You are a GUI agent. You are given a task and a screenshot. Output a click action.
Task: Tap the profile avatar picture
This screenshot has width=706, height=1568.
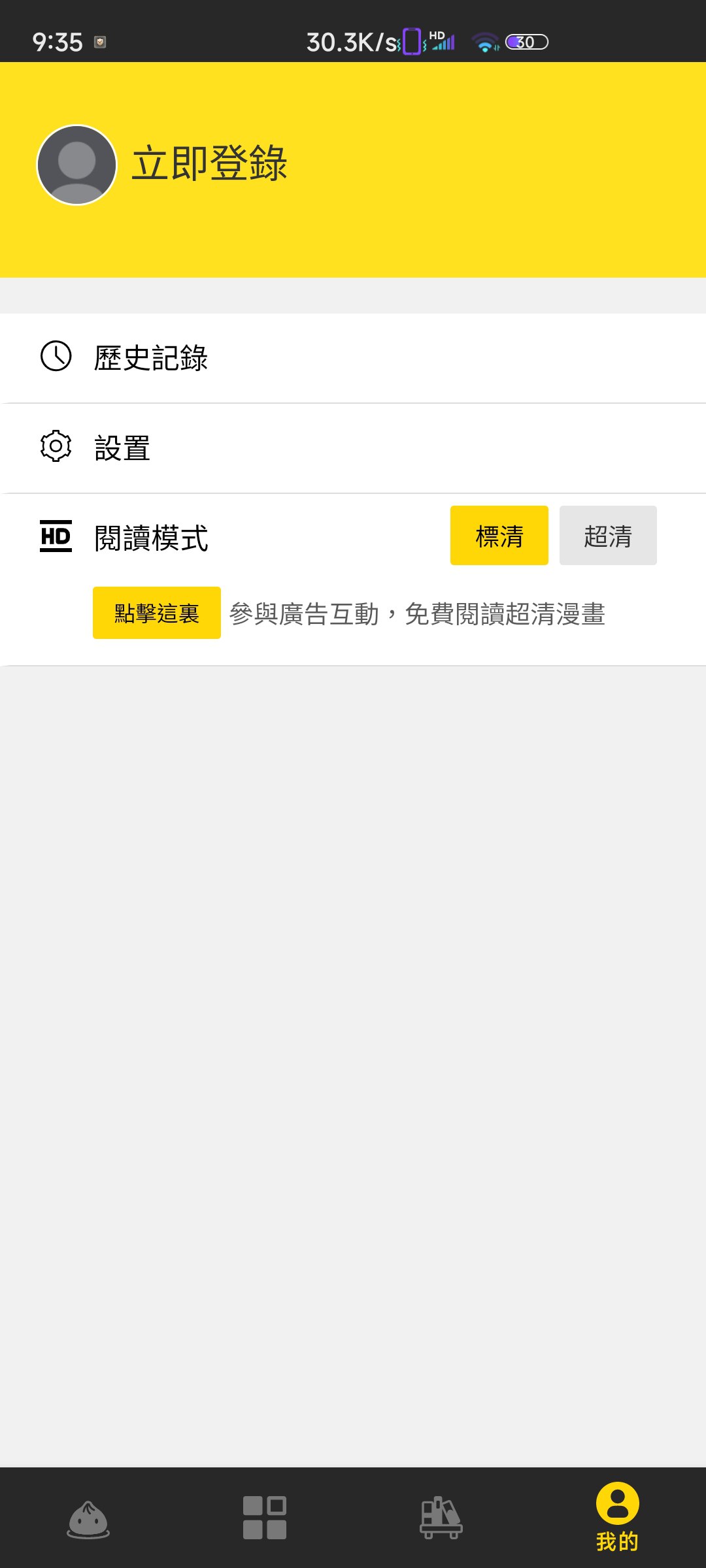tap(76, 165)
